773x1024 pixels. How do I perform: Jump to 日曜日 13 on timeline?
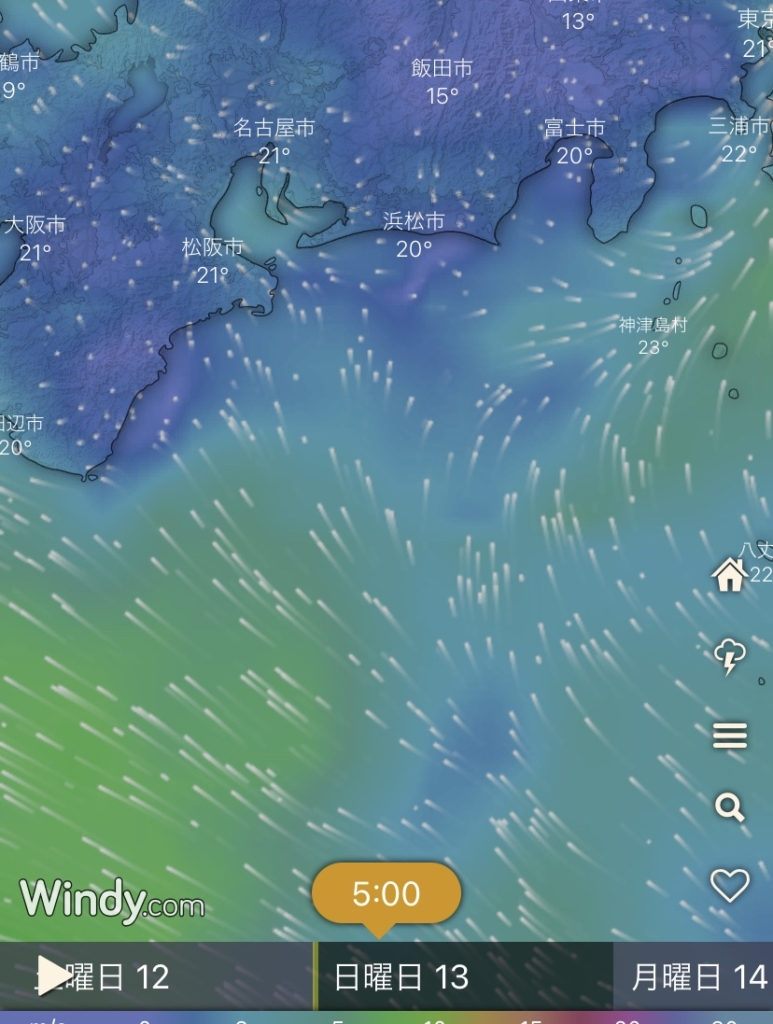[x=400, y=977]
